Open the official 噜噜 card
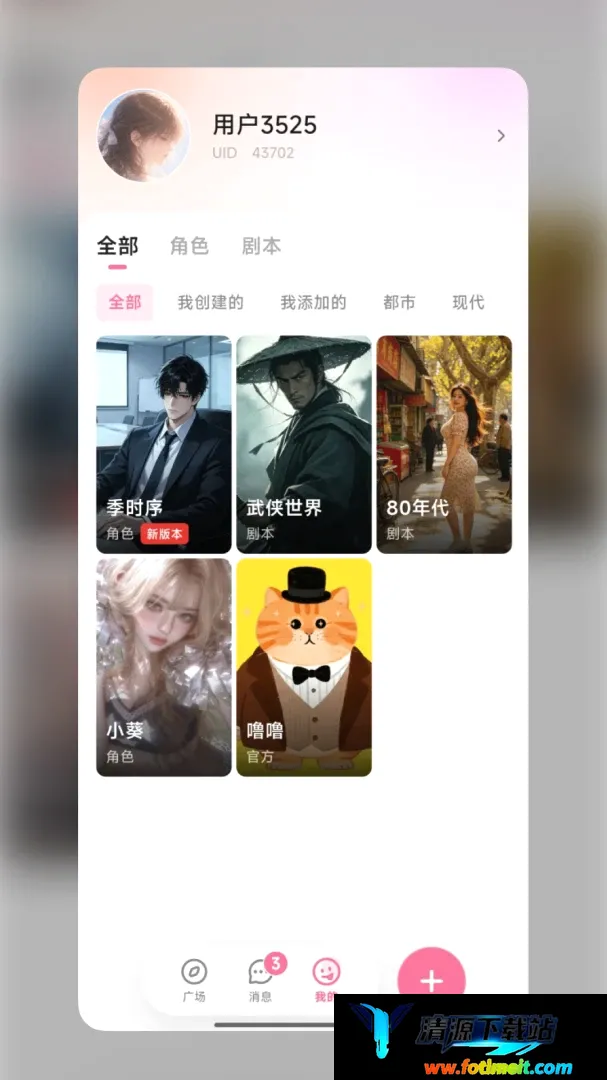This screenshot has height=1080, width=607. (x=304, y=667)
